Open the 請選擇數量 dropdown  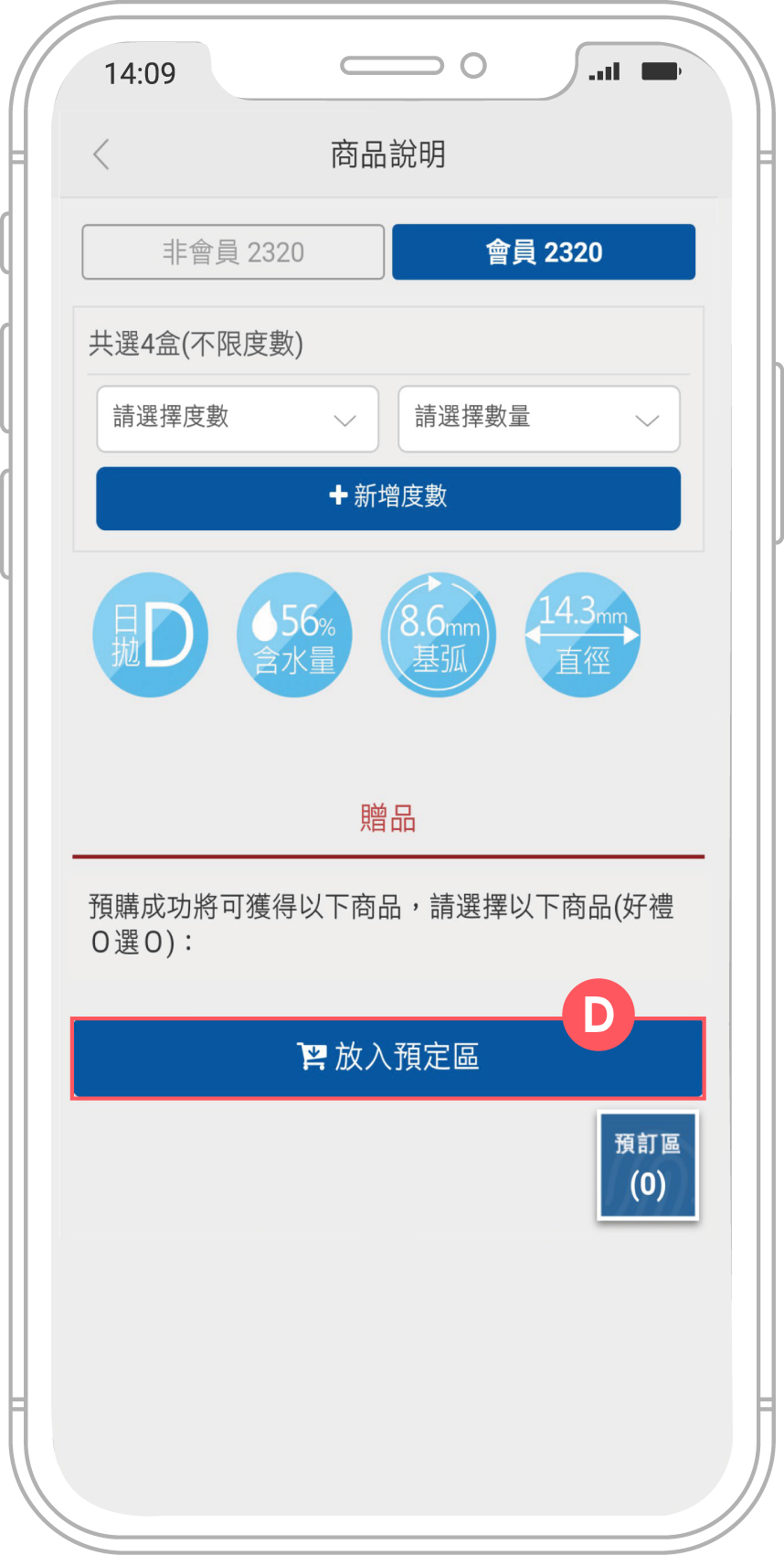click(x=539, y=419)
